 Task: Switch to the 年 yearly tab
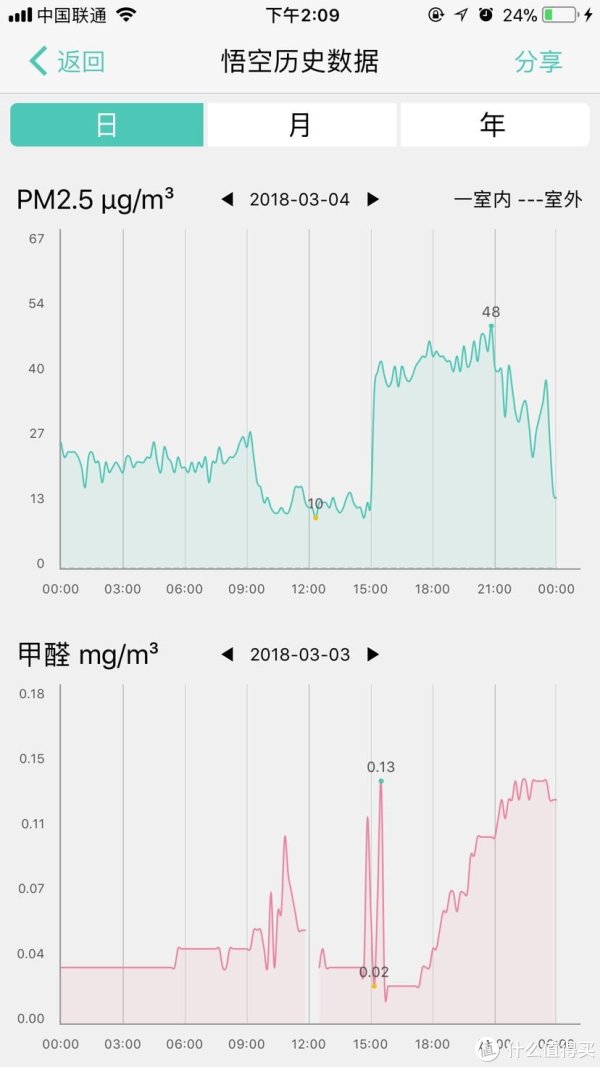(495, 125)
